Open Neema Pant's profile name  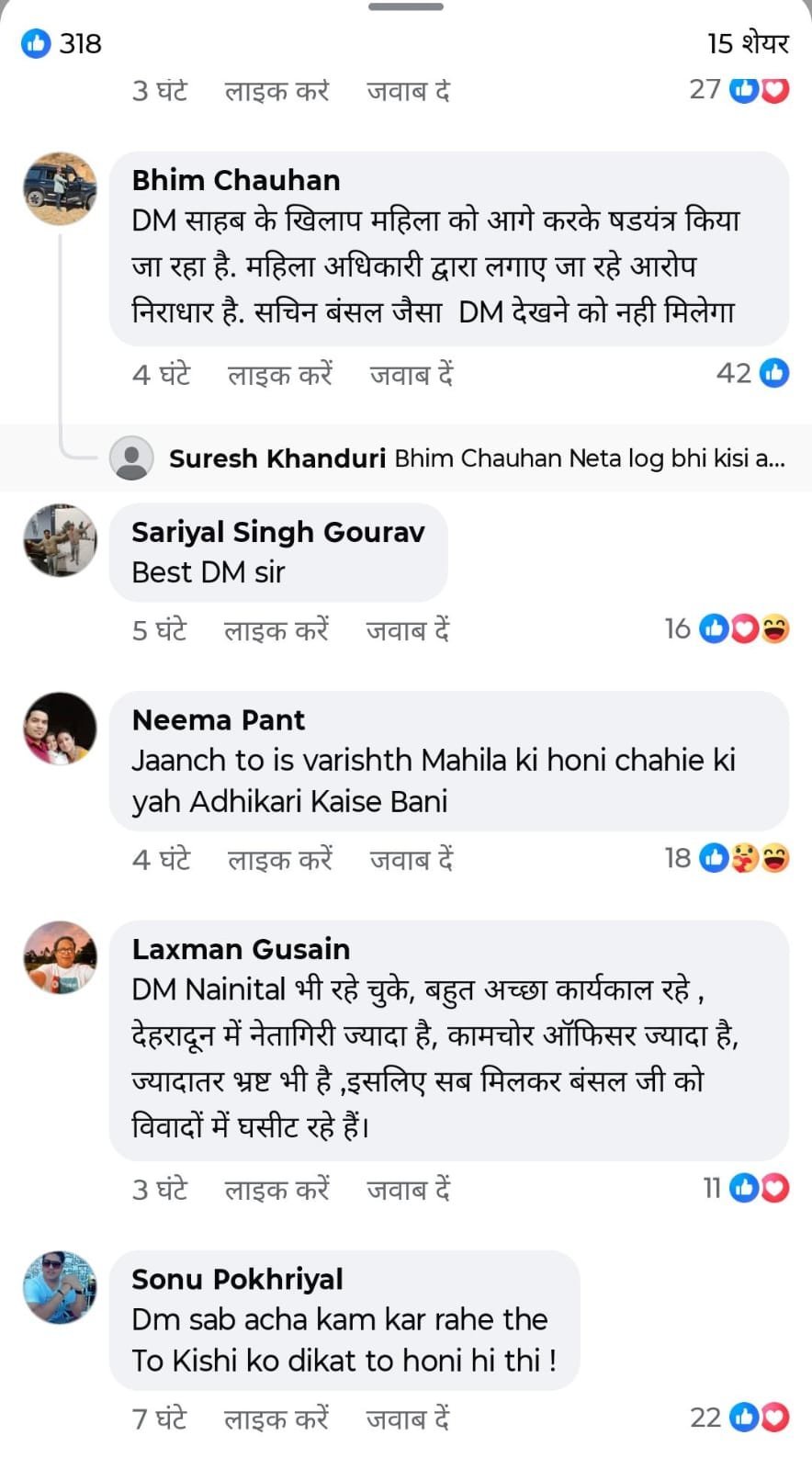coord(219,720)
